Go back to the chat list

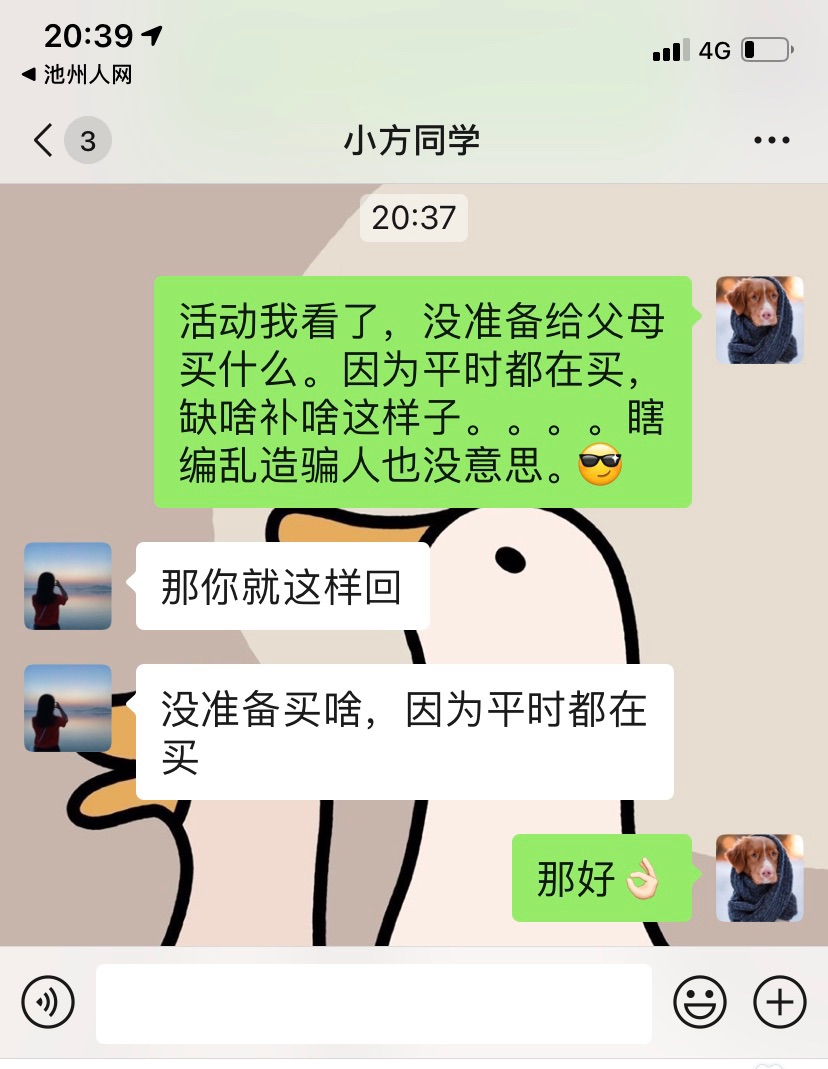[44, 141]
